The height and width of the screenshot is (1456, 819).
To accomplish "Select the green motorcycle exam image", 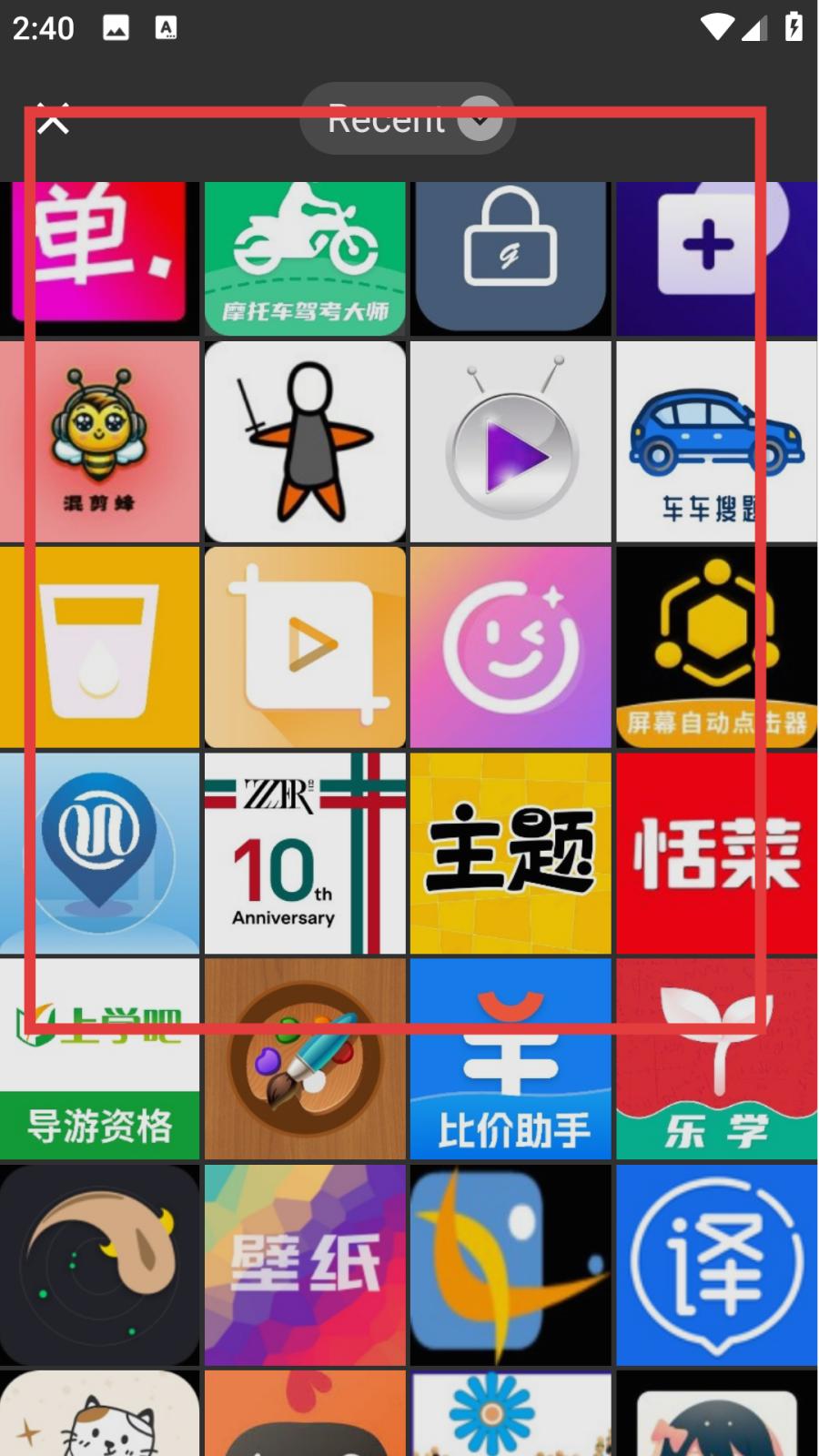I will tap(305, 259).
